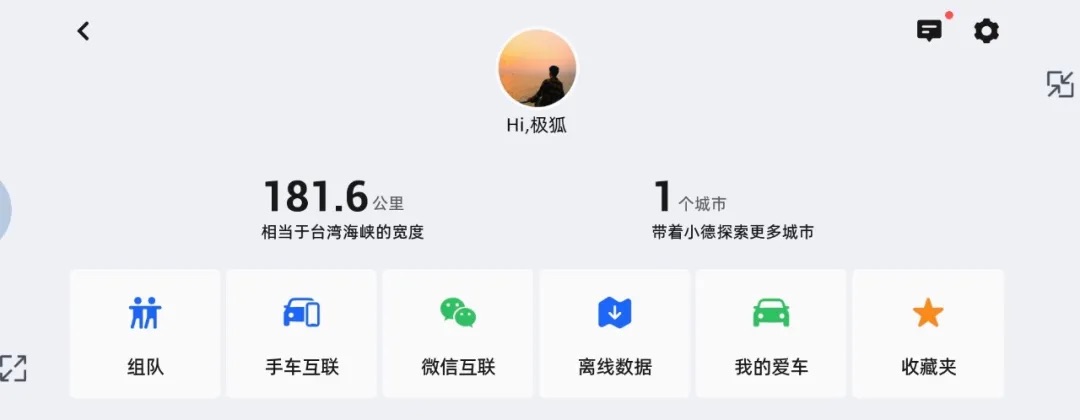The width and height of the screenshot is (1080, 420).
Task: Tap the profile avatar of 极狐
Action: point(538,68)
